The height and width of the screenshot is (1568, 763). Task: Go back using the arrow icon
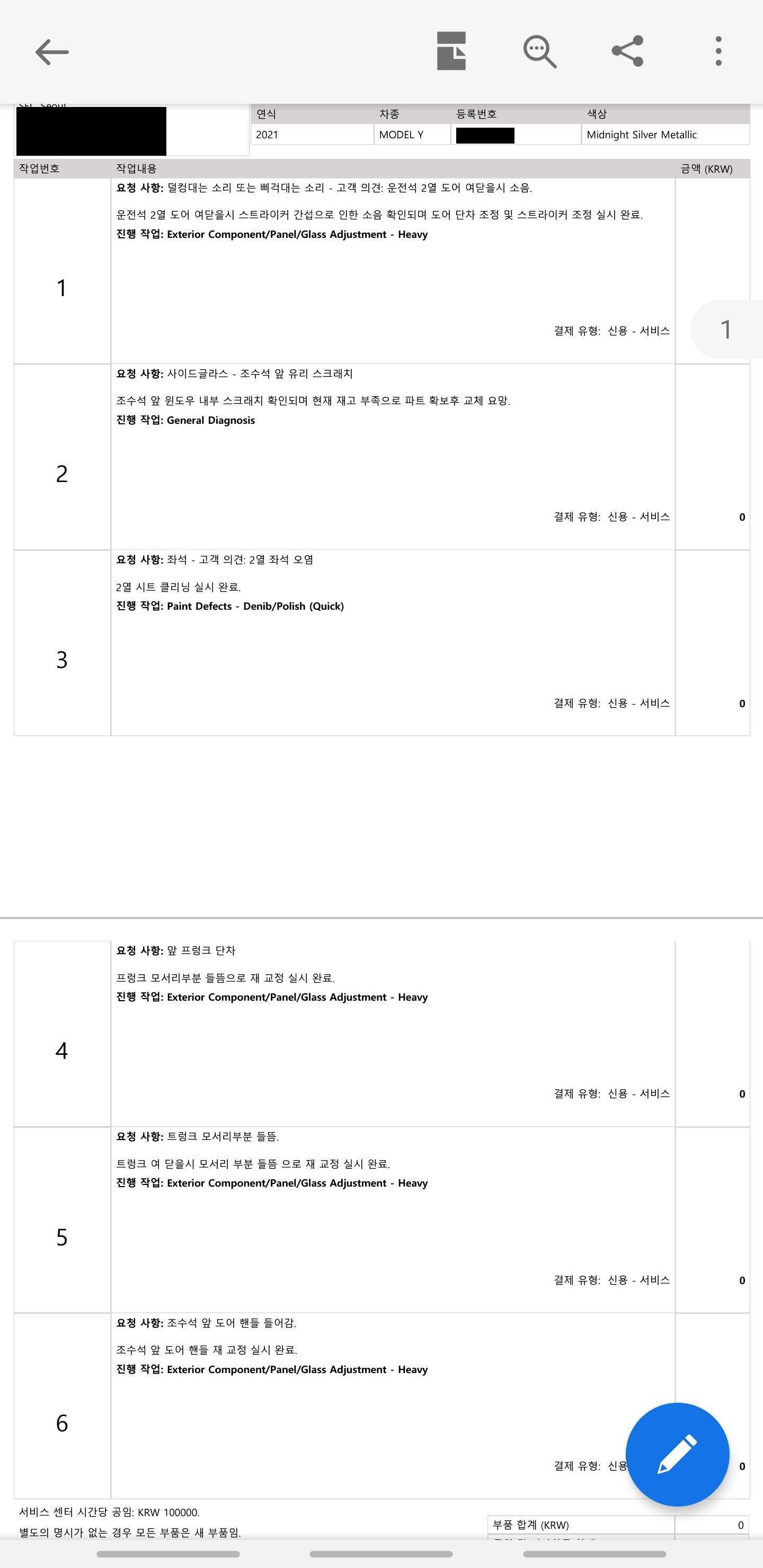(52, 52)
